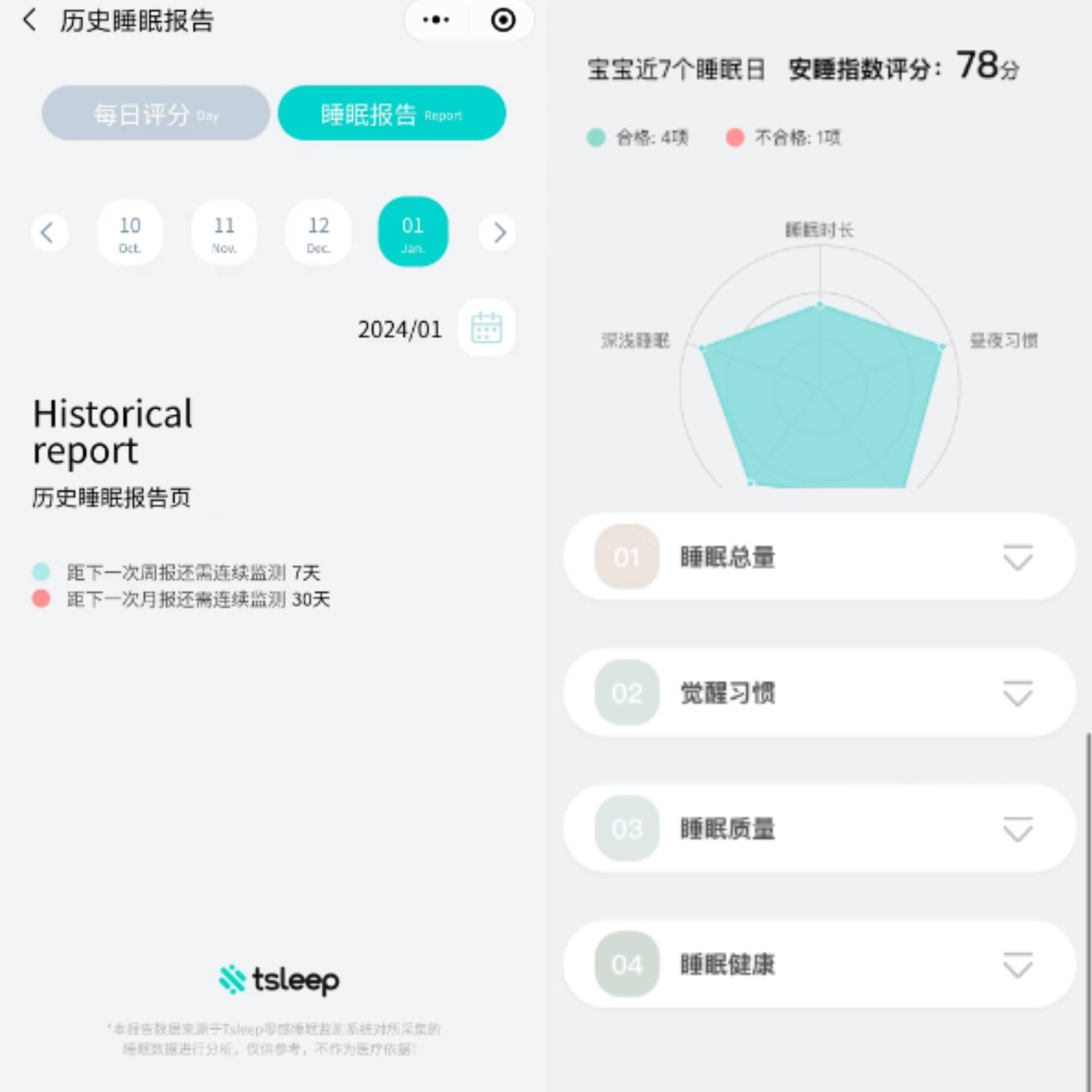Choose the 12 Dec. month chip
1092x1092 pixels.
[318, 232]
